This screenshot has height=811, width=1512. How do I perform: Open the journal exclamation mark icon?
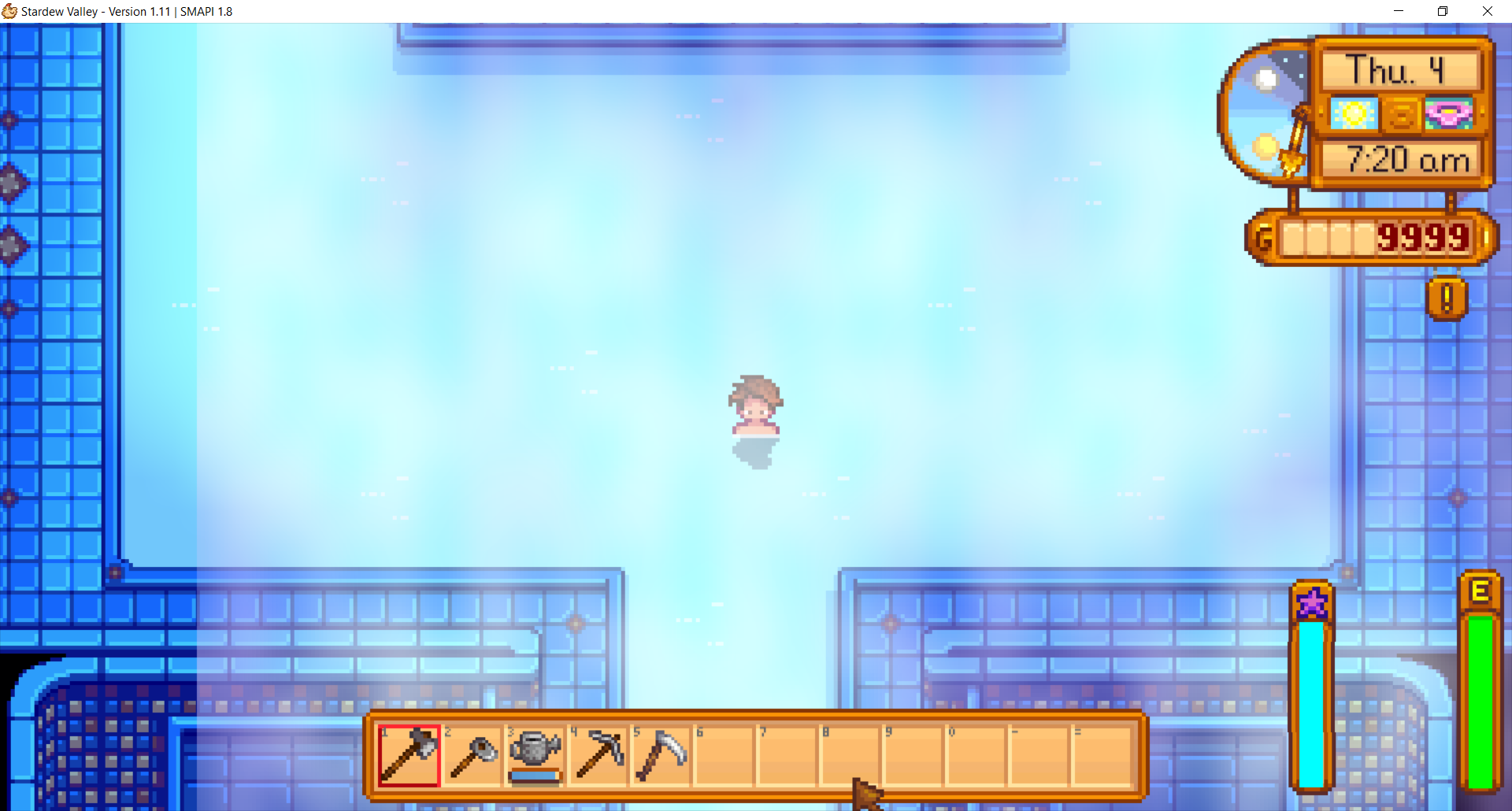click(x=1447, y=298)
